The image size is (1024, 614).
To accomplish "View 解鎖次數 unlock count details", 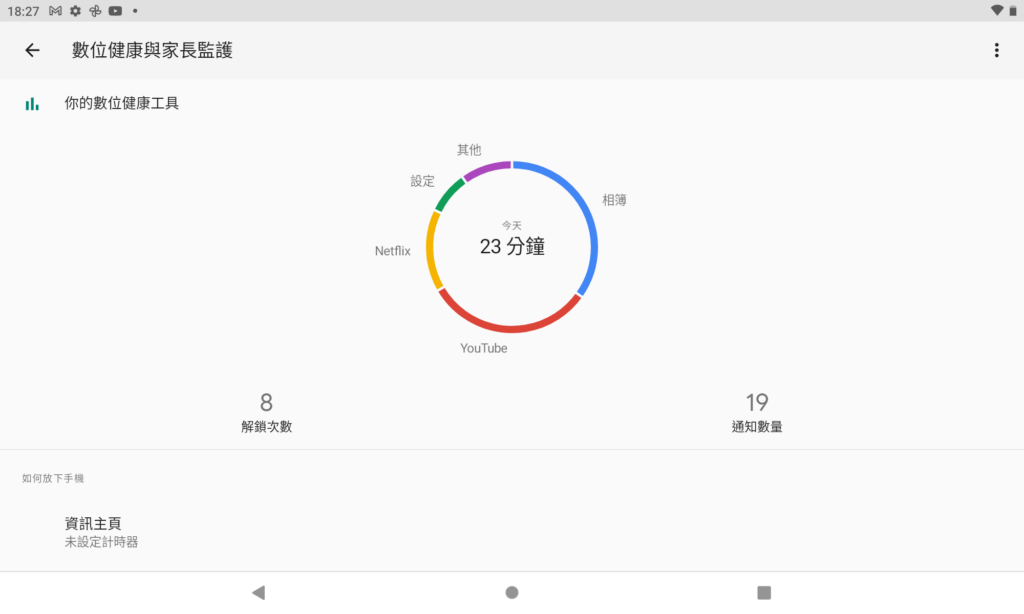I will coord(266,413).
